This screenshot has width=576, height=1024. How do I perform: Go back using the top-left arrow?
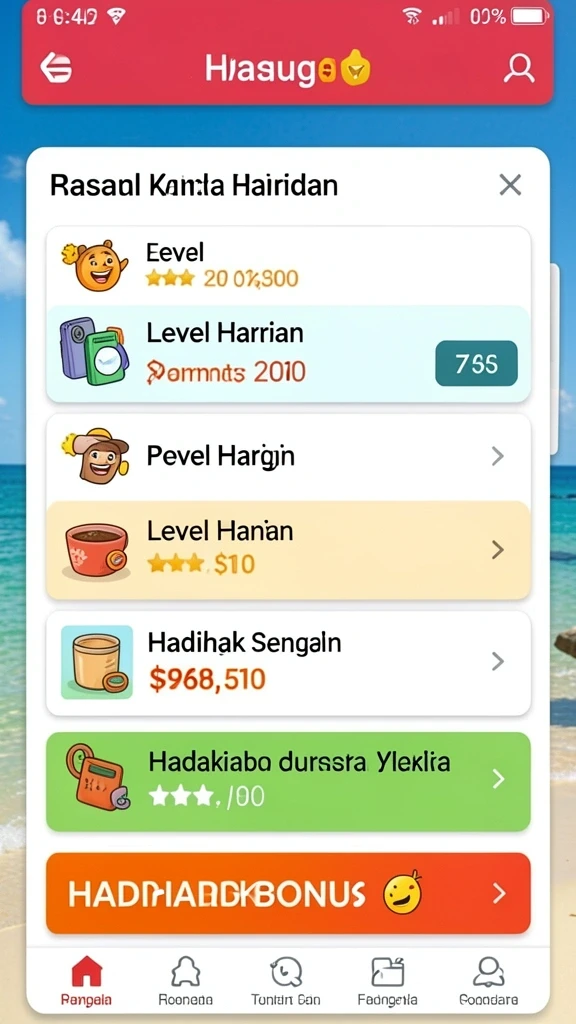tap(56, 68)
